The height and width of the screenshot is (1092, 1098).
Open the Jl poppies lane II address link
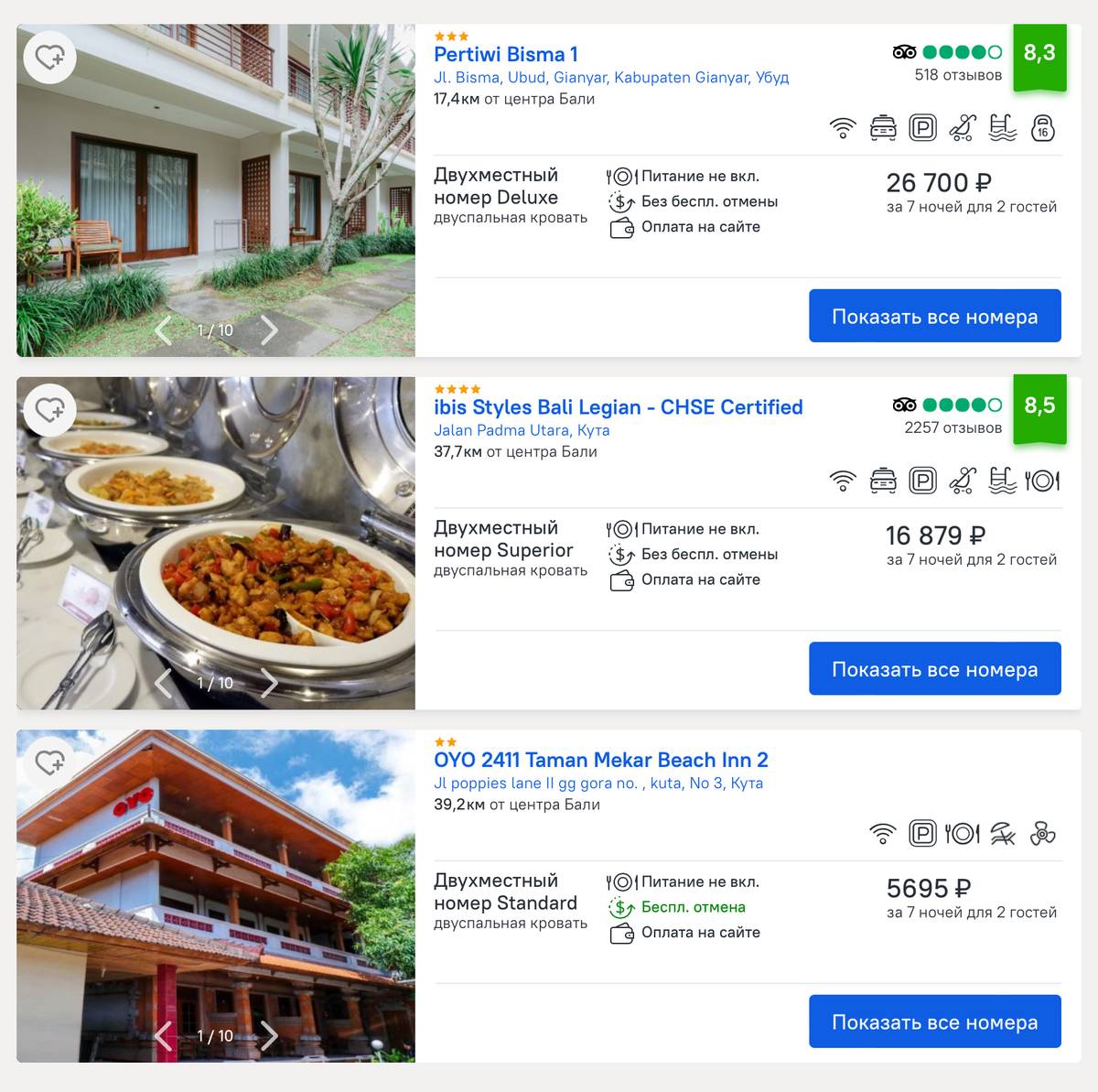point(597,783)
